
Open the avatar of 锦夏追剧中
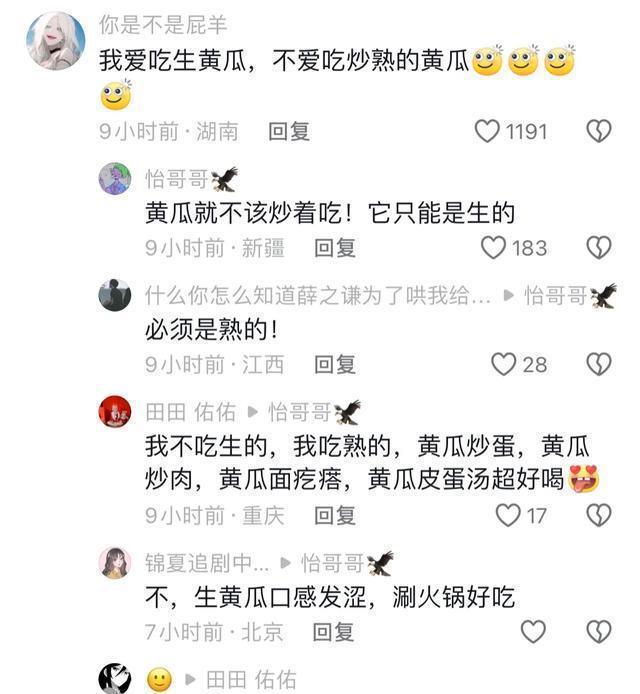(115, 563)
